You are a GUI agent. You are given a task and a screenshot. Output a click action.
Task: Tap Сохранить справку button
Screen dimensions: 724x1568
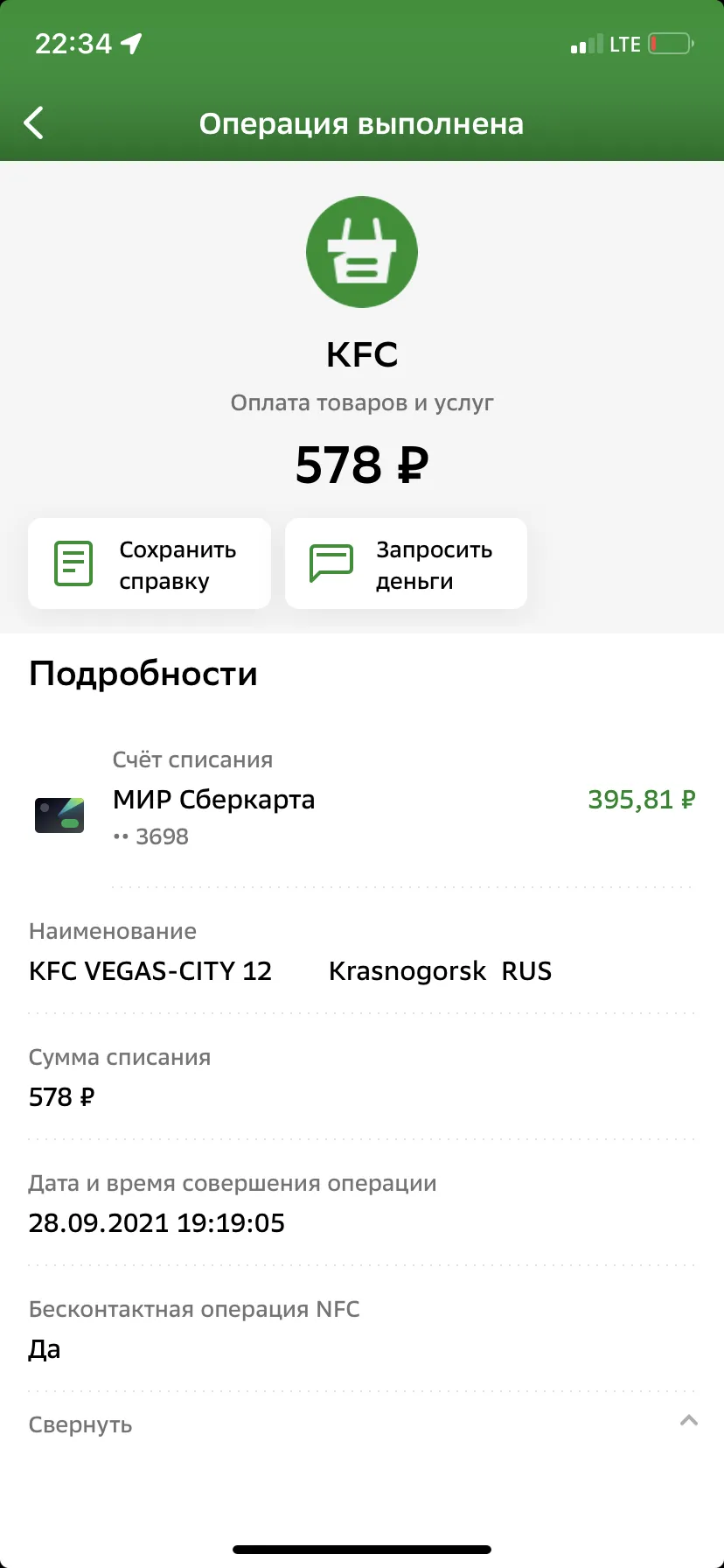tap(150, 563)
